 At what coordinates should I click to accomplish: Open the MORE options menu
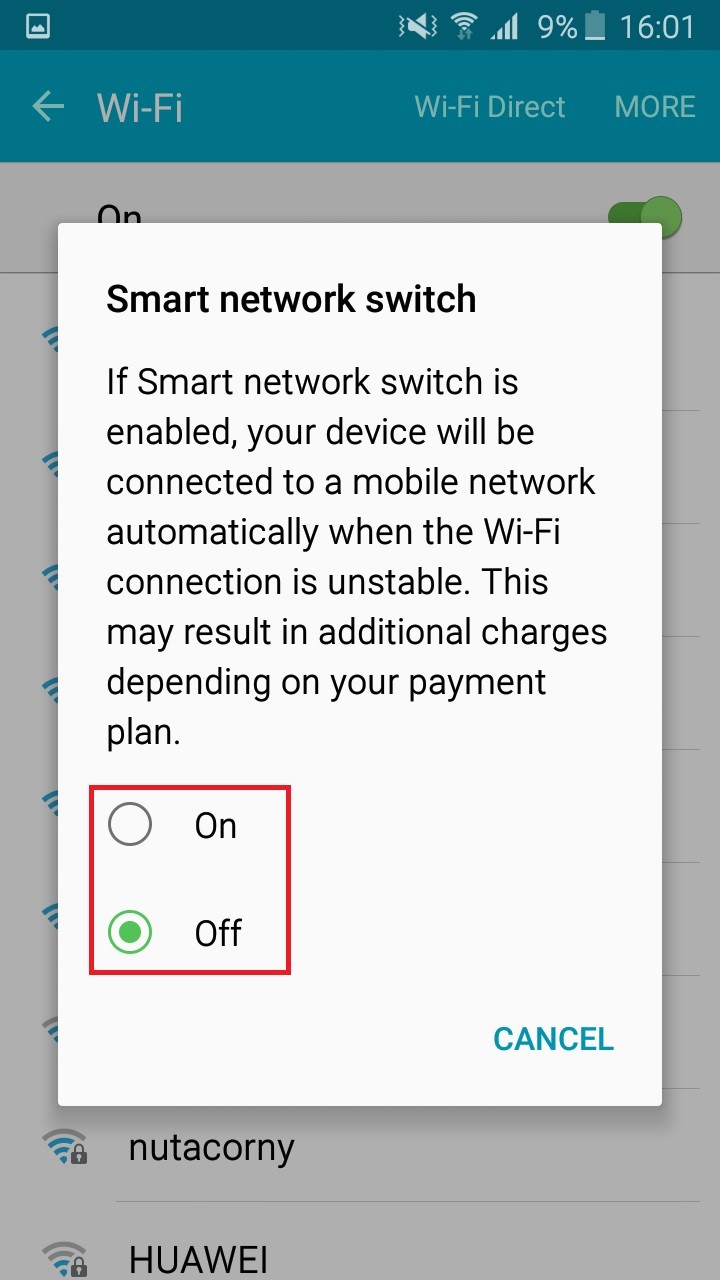655,106
